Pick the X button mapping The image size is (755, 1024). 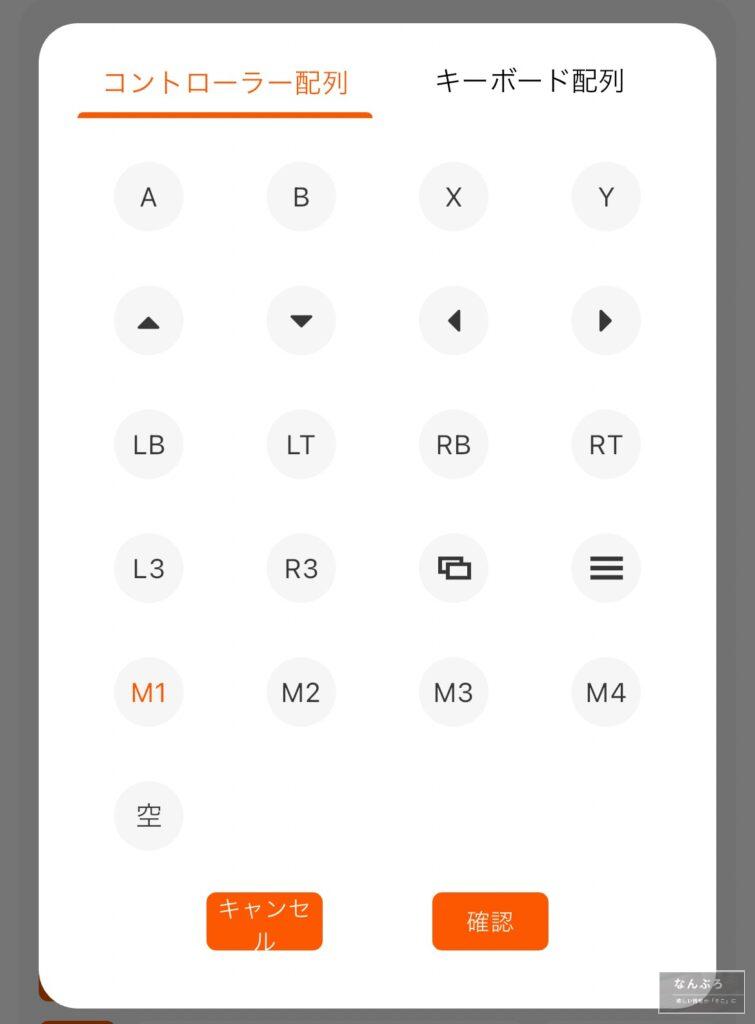[453, 197]
